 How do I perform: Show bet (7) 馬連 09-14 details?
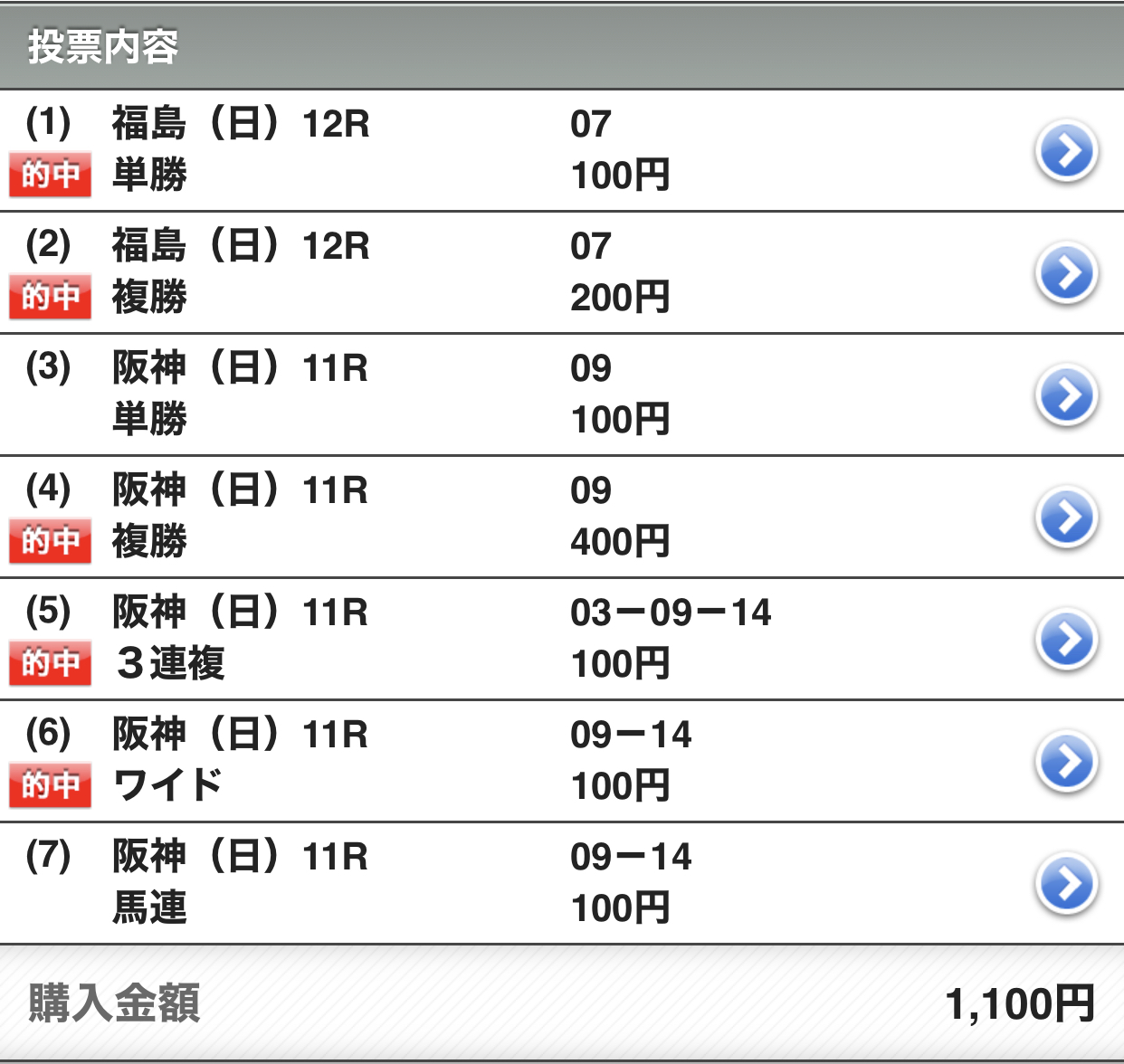1066,884
